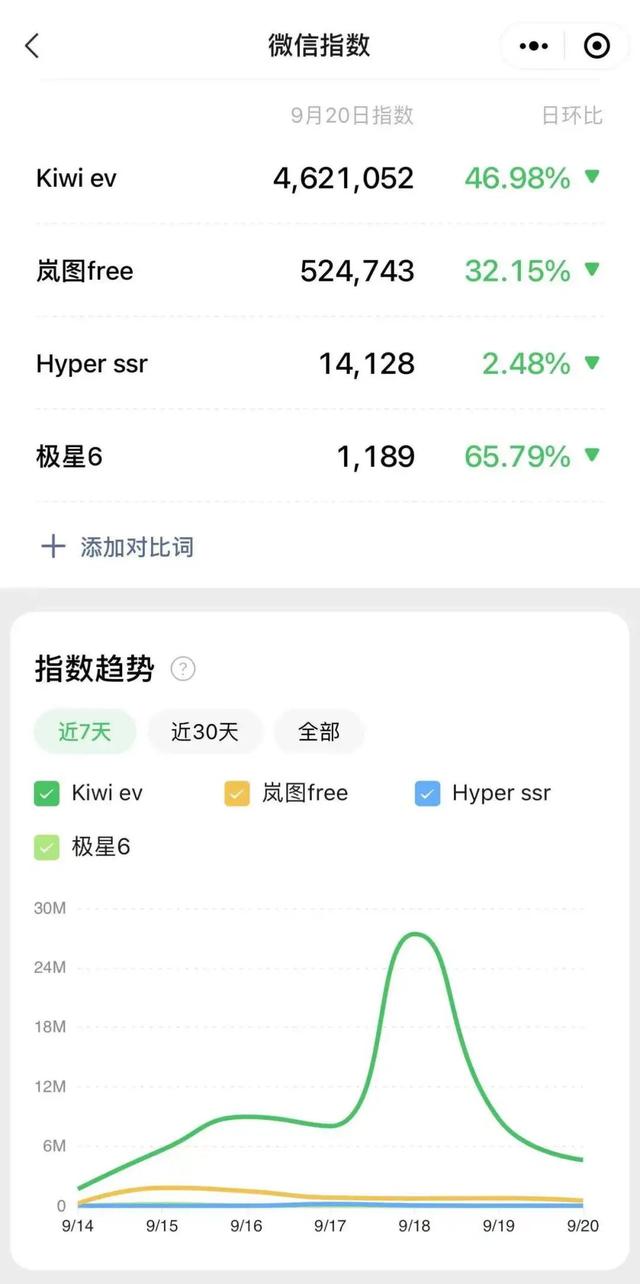
Task: Open the 极星6 index row
Action: (x=320, y=457)
